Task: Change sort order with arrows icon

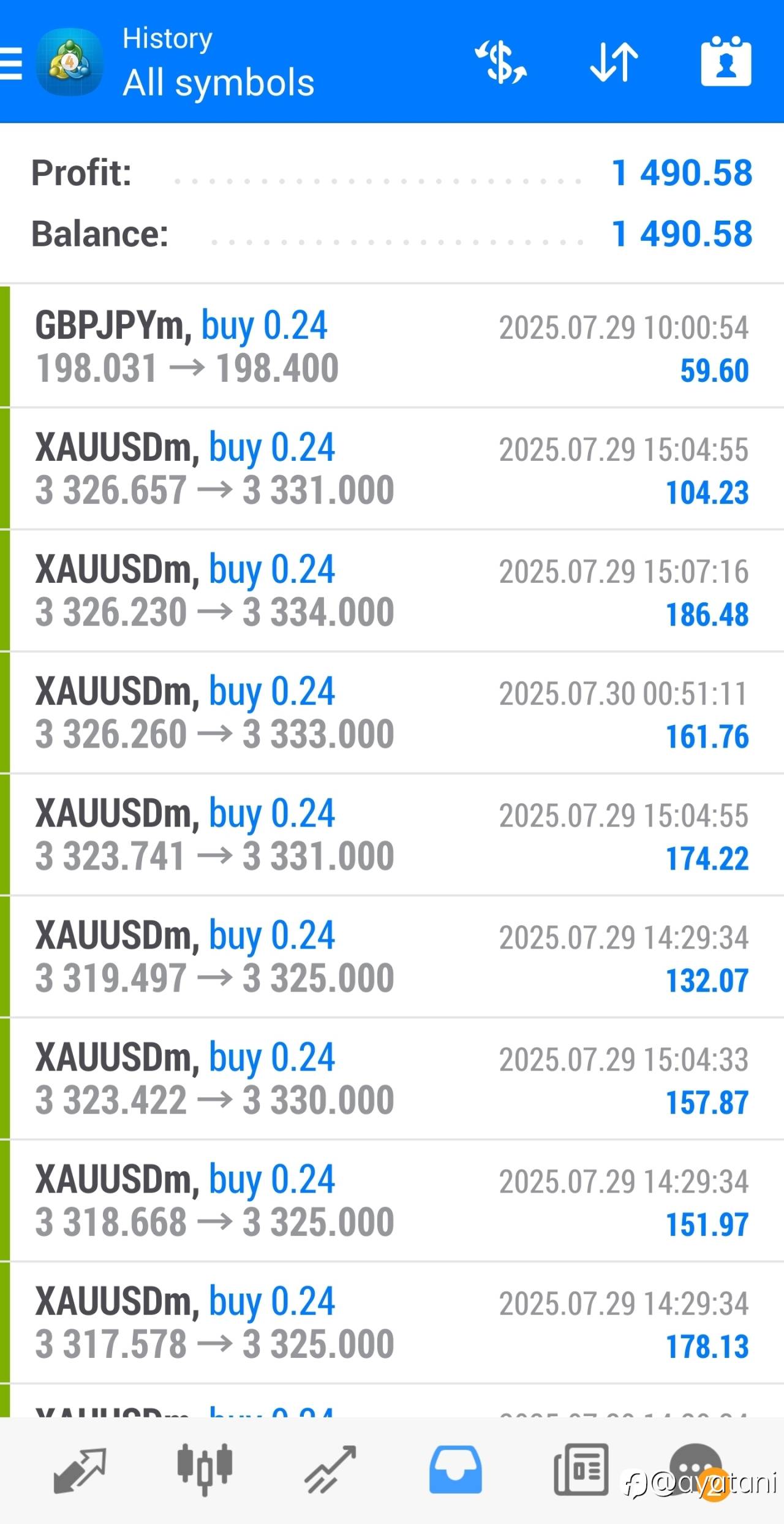Action: pyautogui.click(x=614, y=62)
